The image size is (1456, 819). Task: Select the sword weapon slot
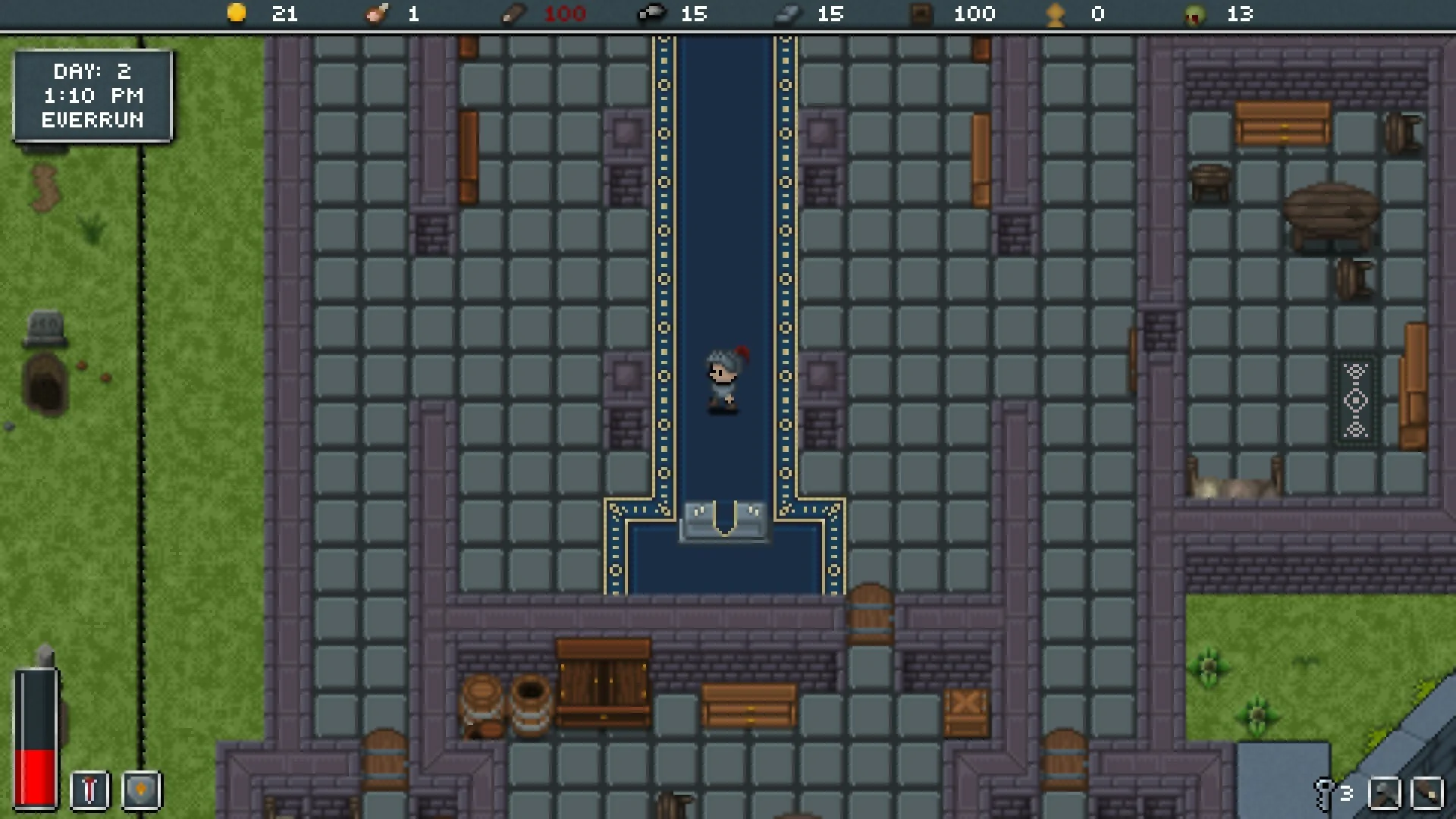[89, 791]
